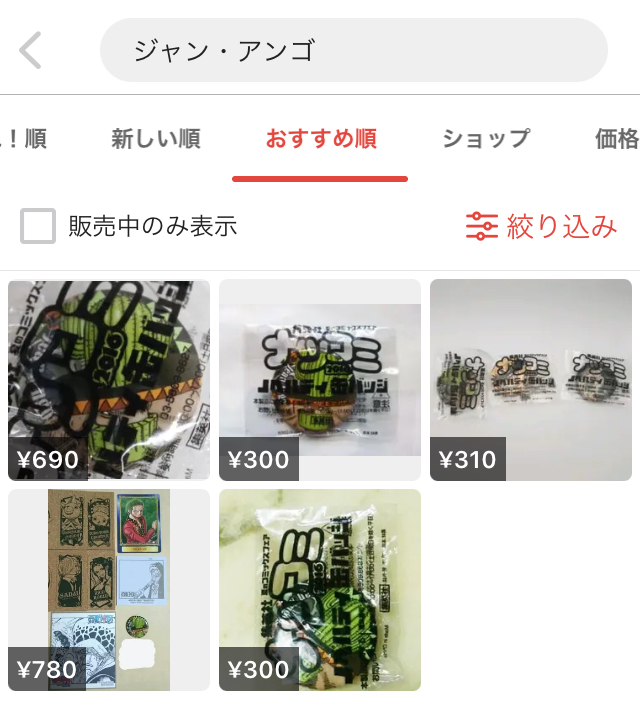Viewport: 640px width, 723px height.
Task: Open the ¥780 card set listing
Action: [109, 590]
